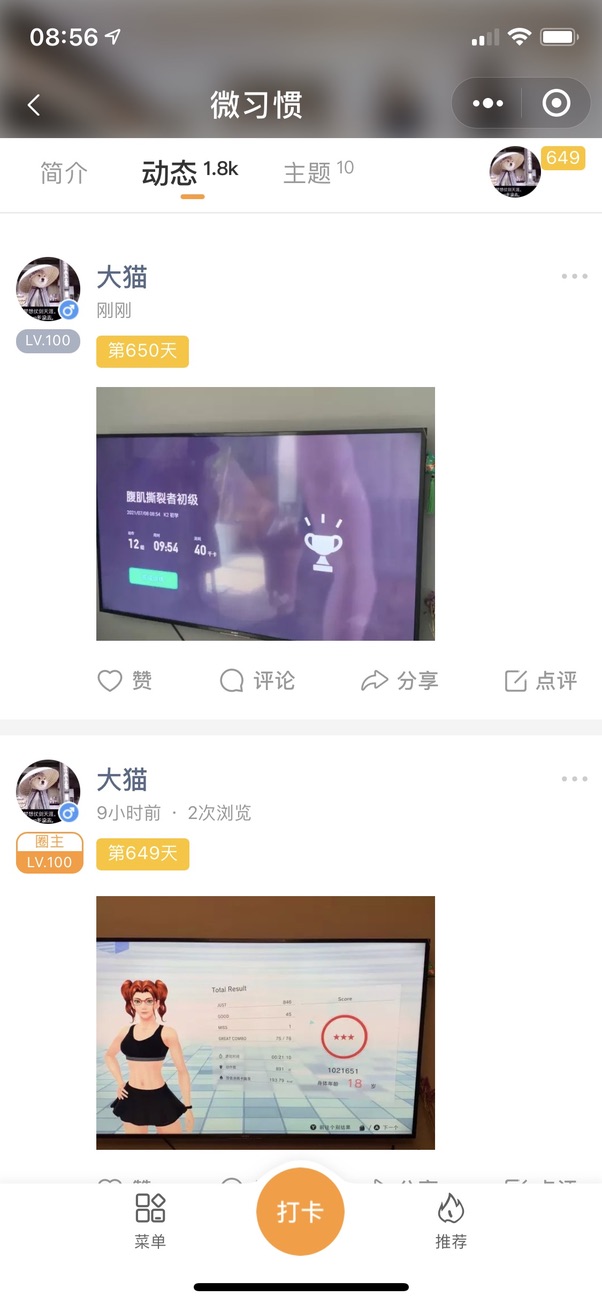Open the 推荐 section
Screen dimensions: 602x1304
[x=451, y=1220]
